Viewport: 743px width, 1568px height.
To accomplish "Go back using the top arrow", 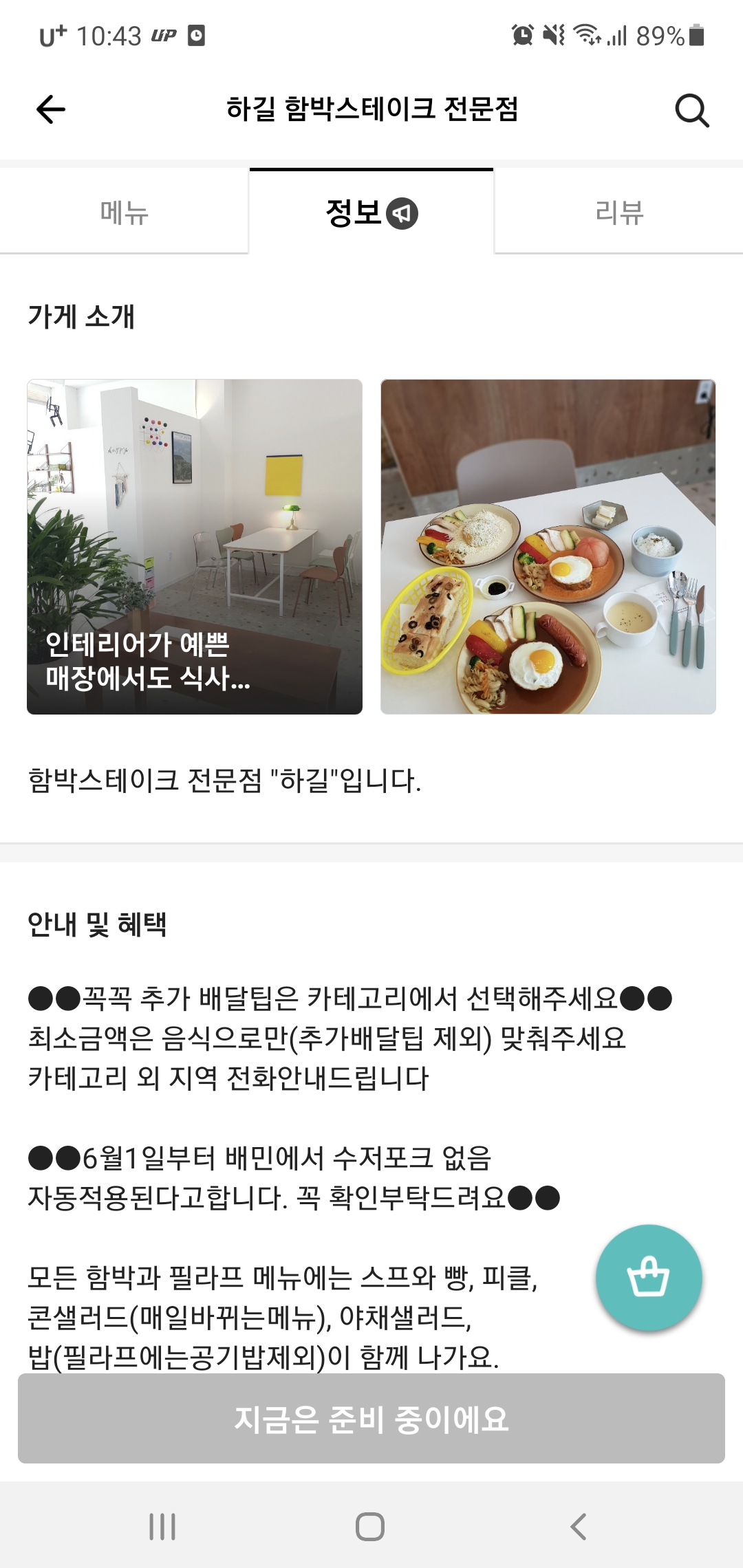I will coord(51,109).
